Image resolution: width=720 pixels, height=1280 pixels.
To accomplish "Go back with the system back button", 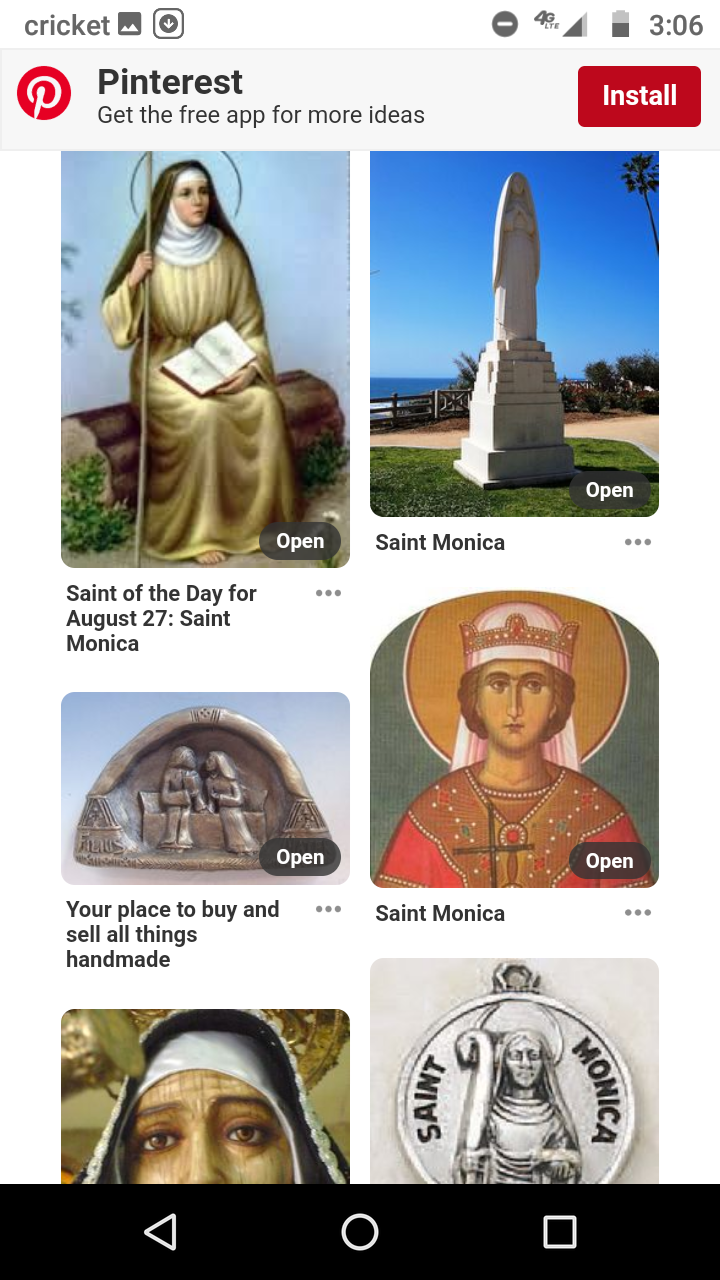I will [x=160, y=1232].
